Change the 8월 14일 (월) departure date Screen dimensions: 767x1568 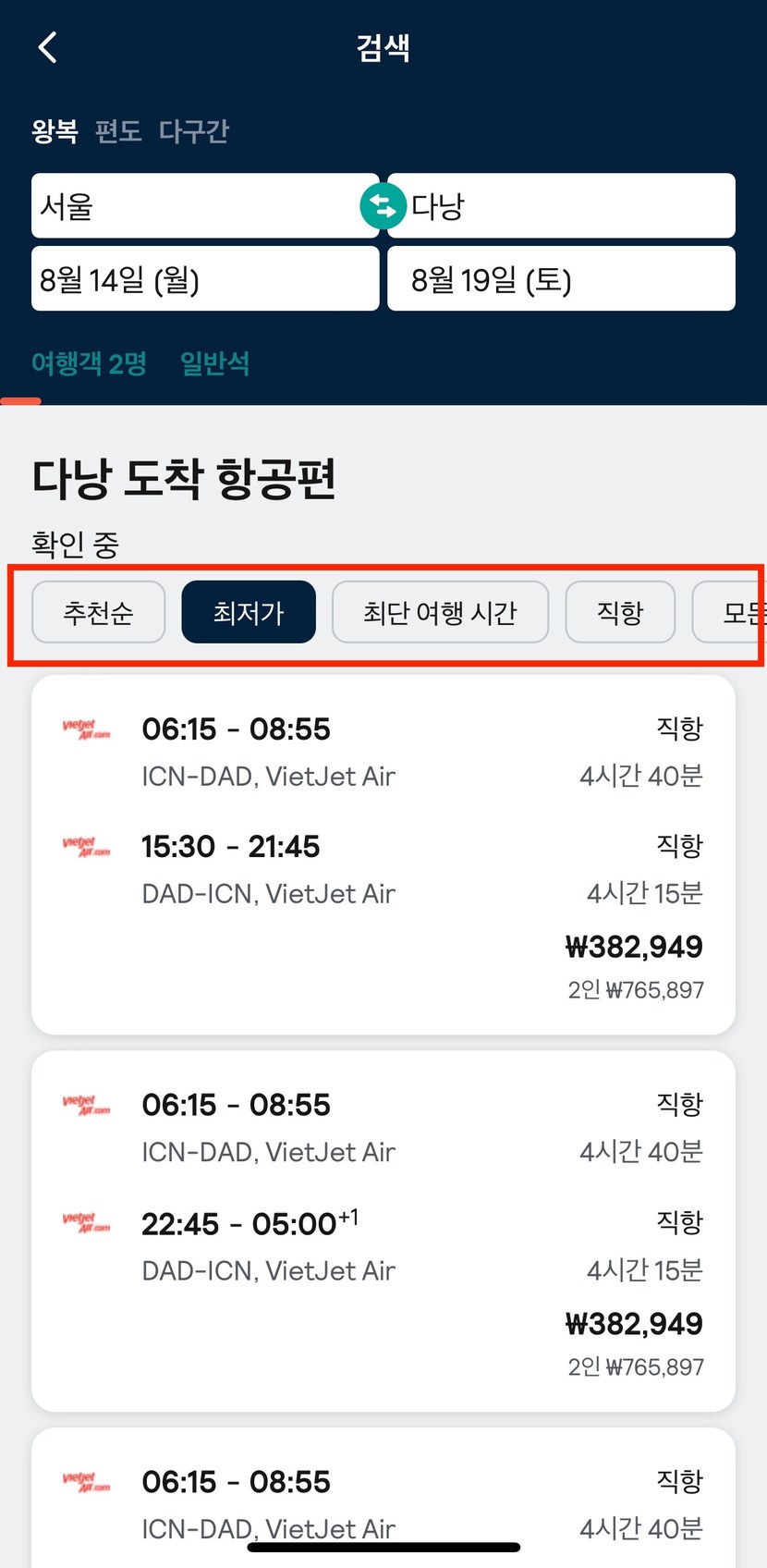[x=205, y=278]
